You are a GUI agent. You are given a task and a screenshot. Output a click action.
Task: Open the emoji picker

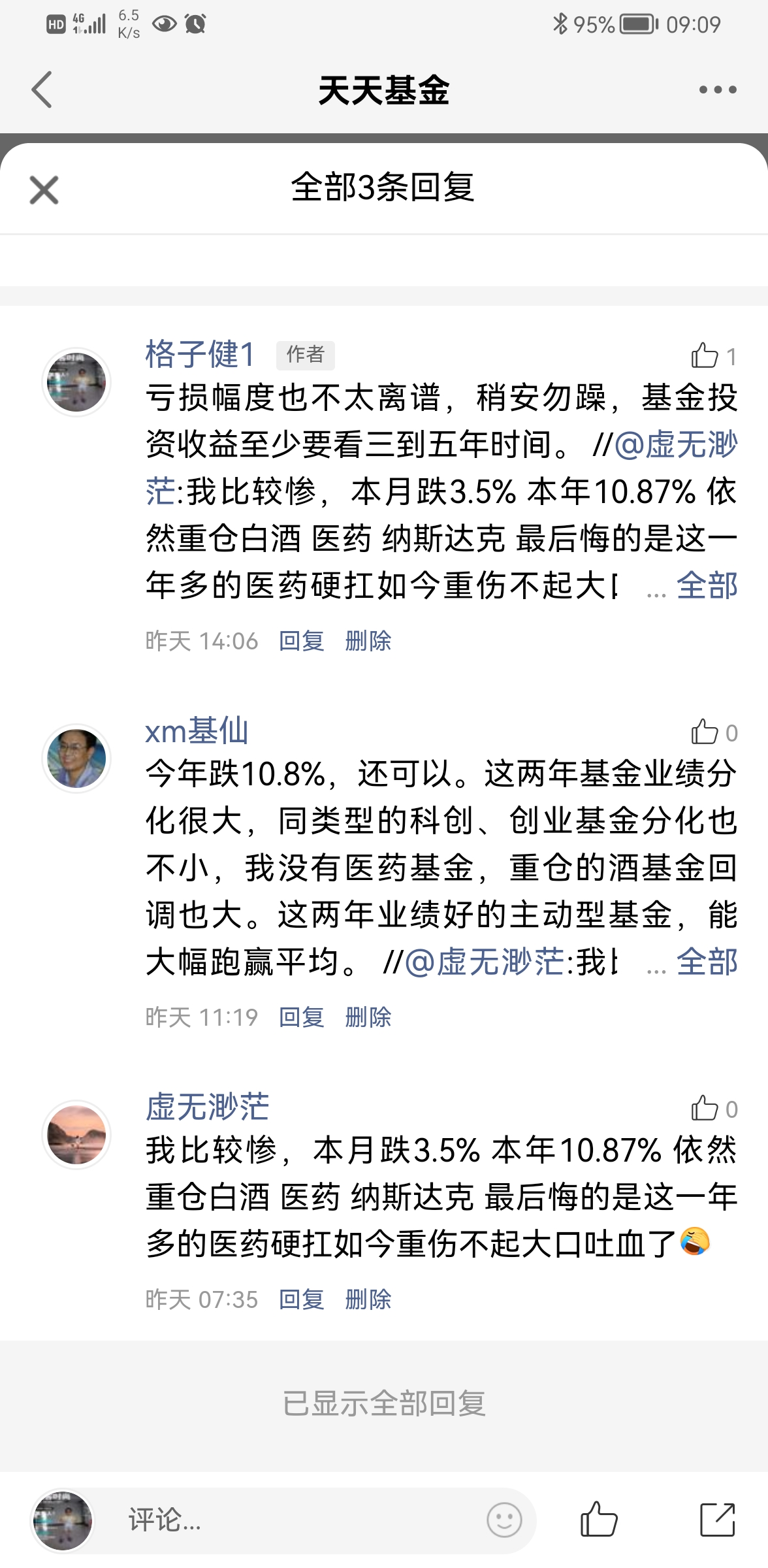[x=504, y=1520]
